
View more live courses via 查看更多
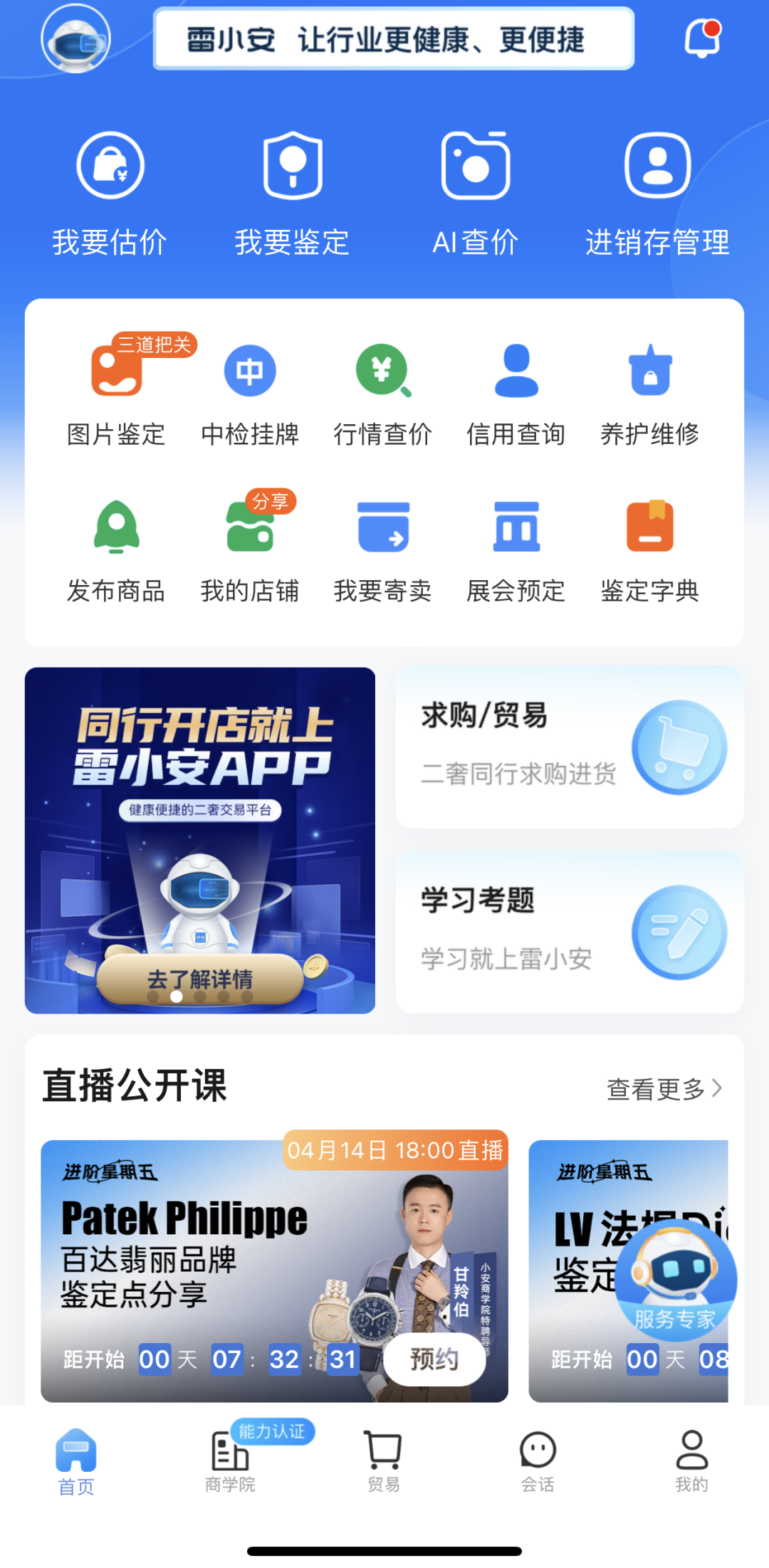(664, 1089)
